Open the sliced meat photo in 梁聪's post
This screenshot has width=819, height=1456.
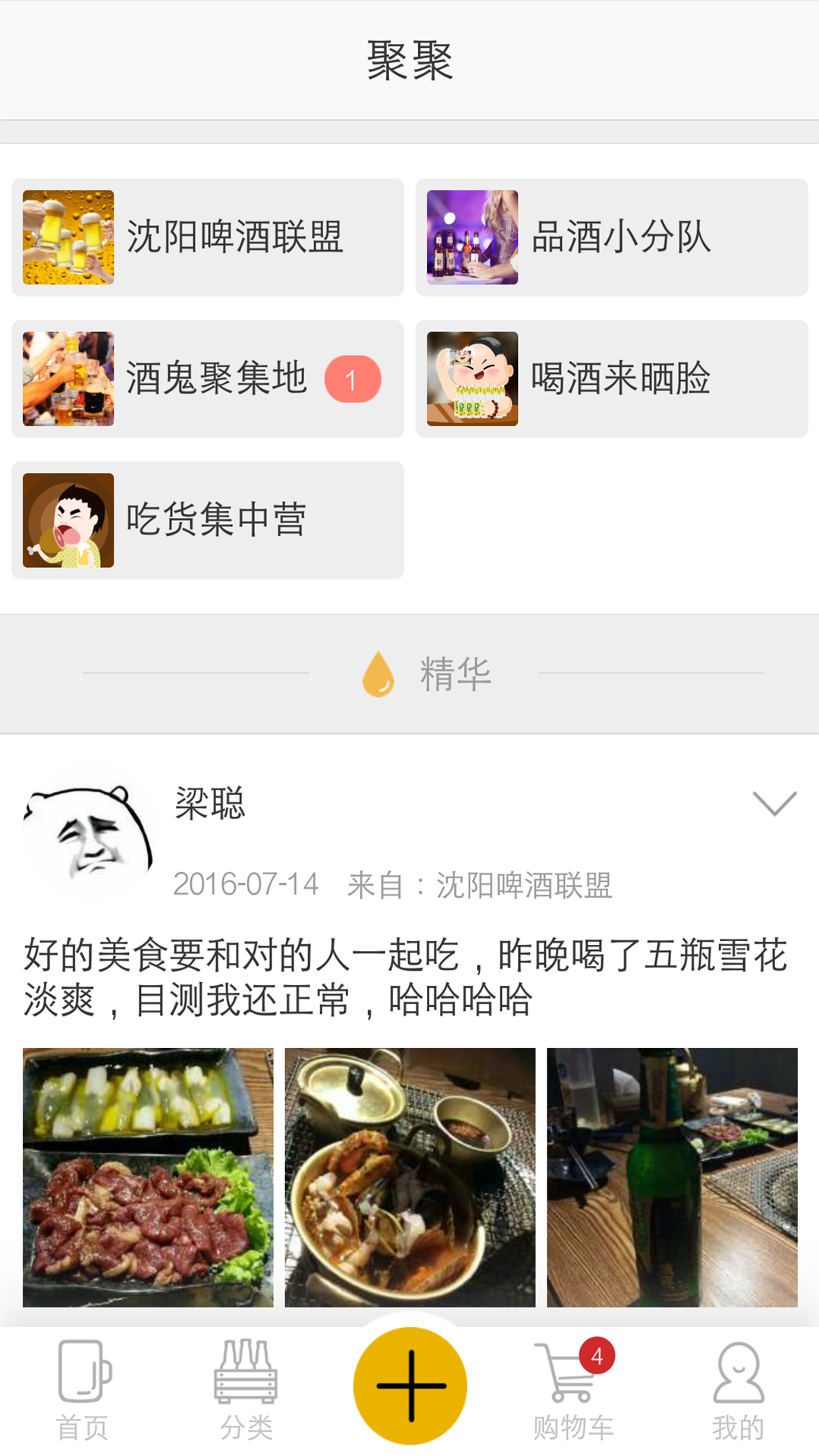(148, 1177)
